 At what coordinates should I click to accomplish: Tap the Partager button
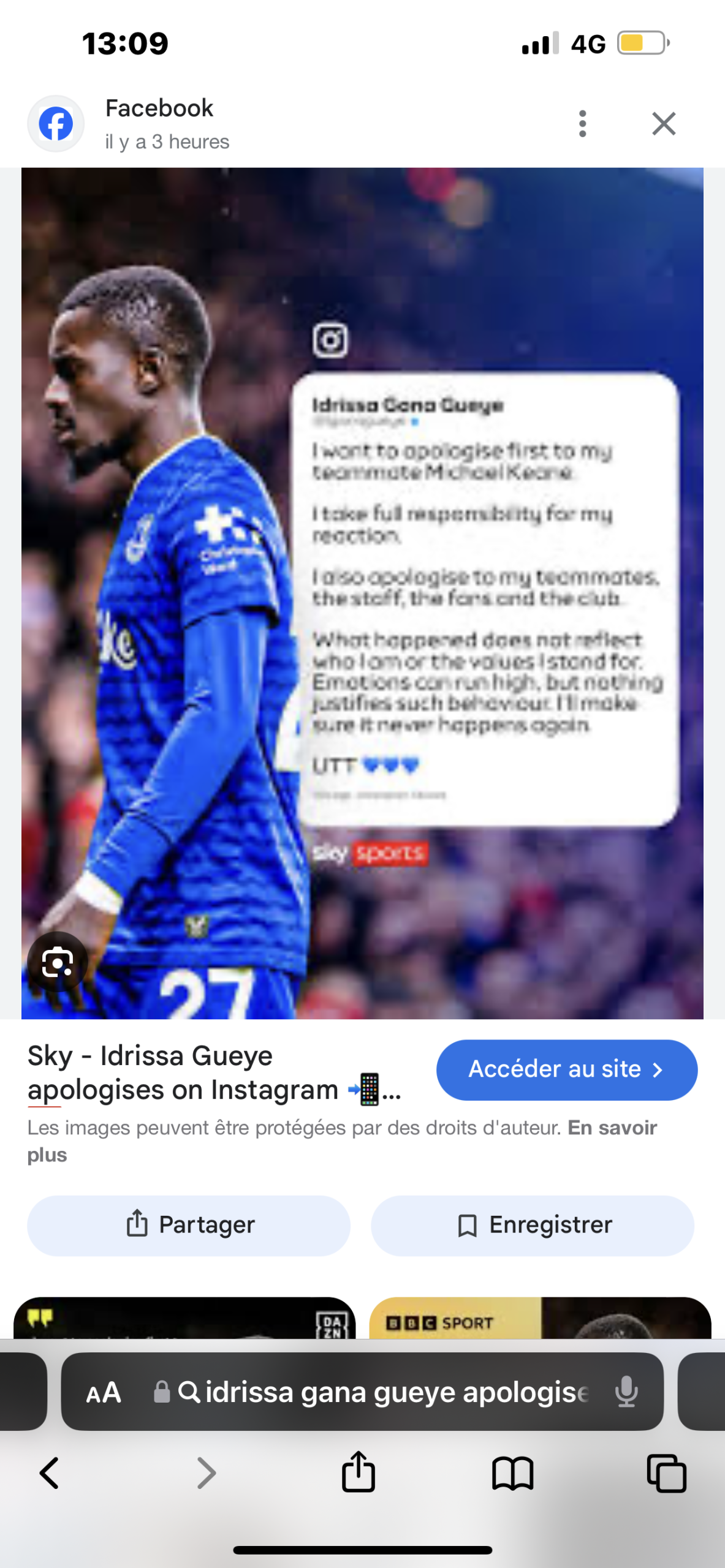(189, 1225)
